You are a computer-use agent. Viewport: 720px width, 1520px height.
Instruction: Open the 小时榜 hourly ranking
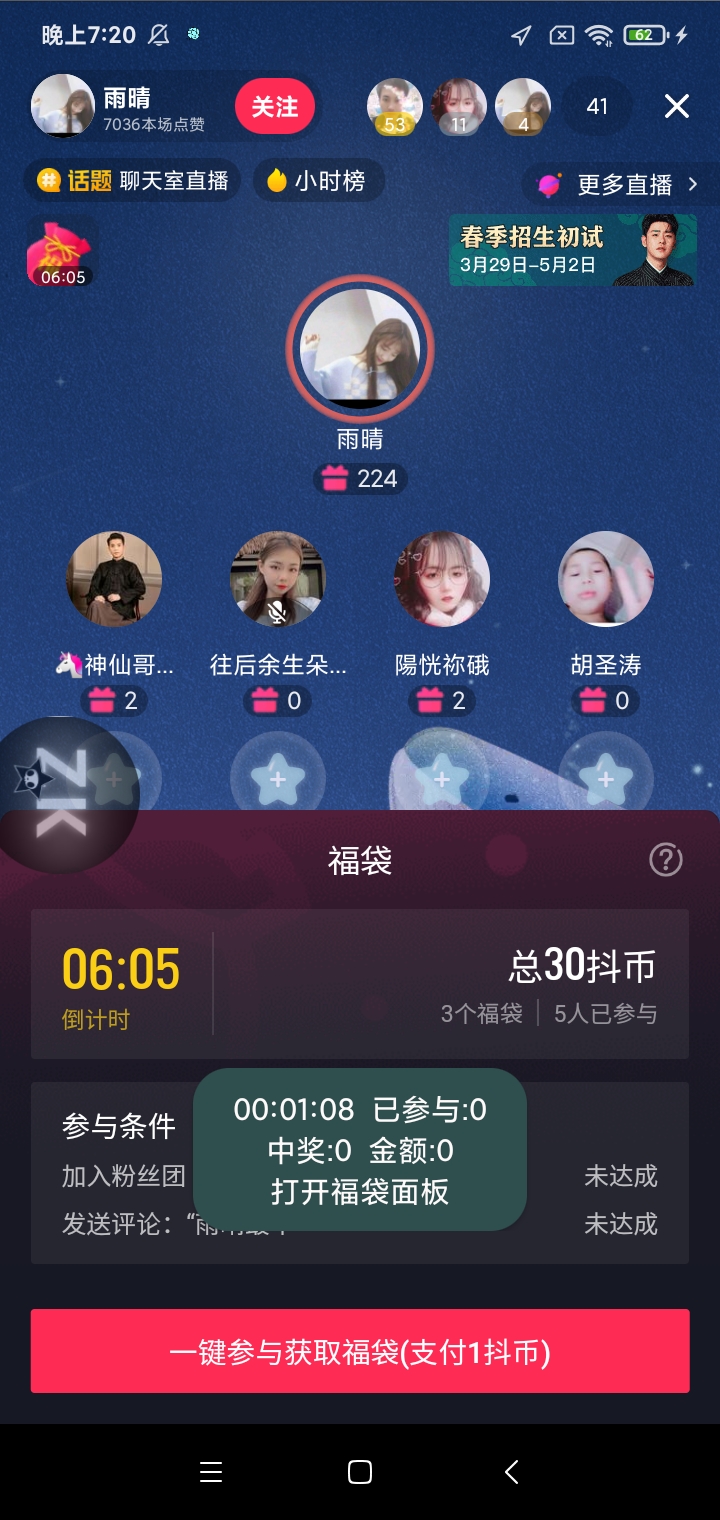[x=316, y=181]
